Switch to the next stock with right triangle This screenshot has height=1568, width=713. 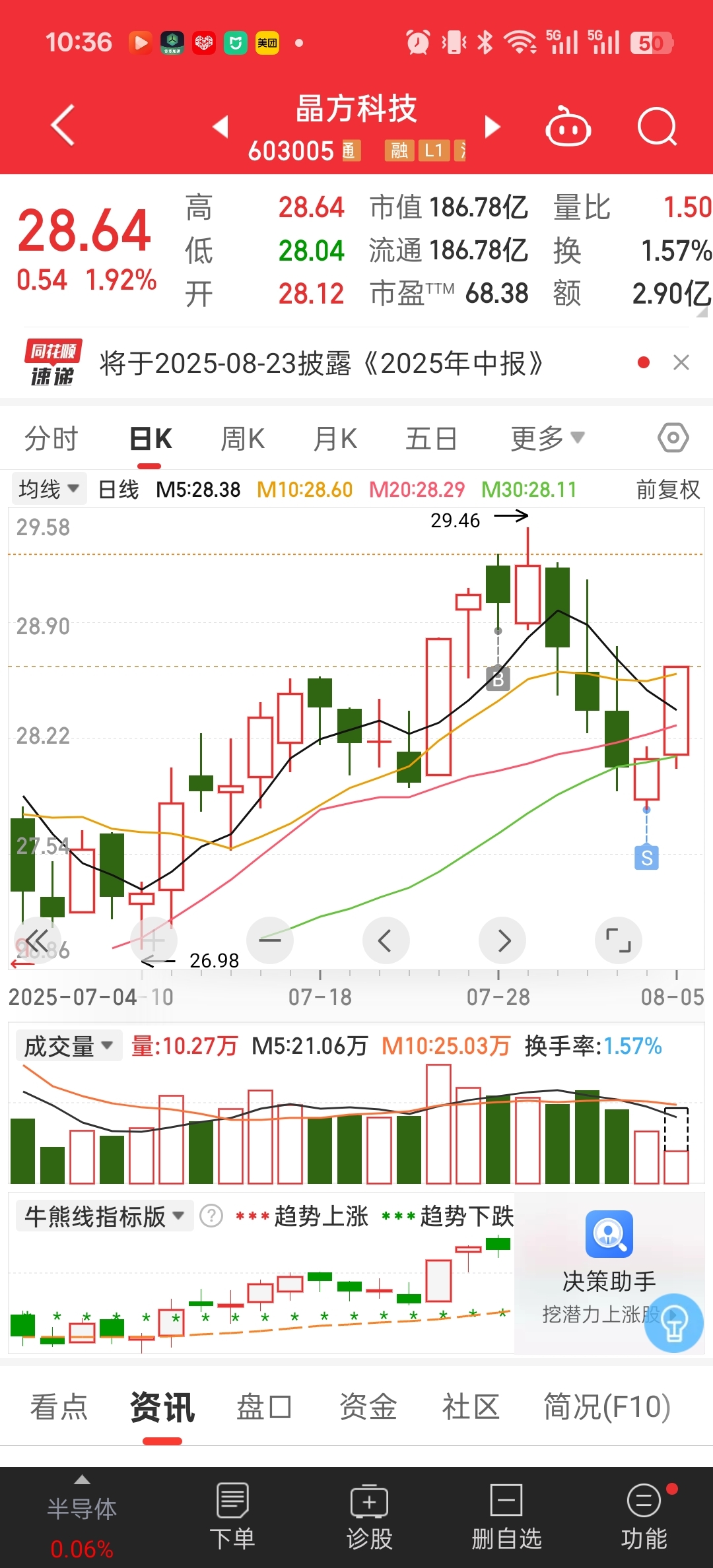point(492,126)
